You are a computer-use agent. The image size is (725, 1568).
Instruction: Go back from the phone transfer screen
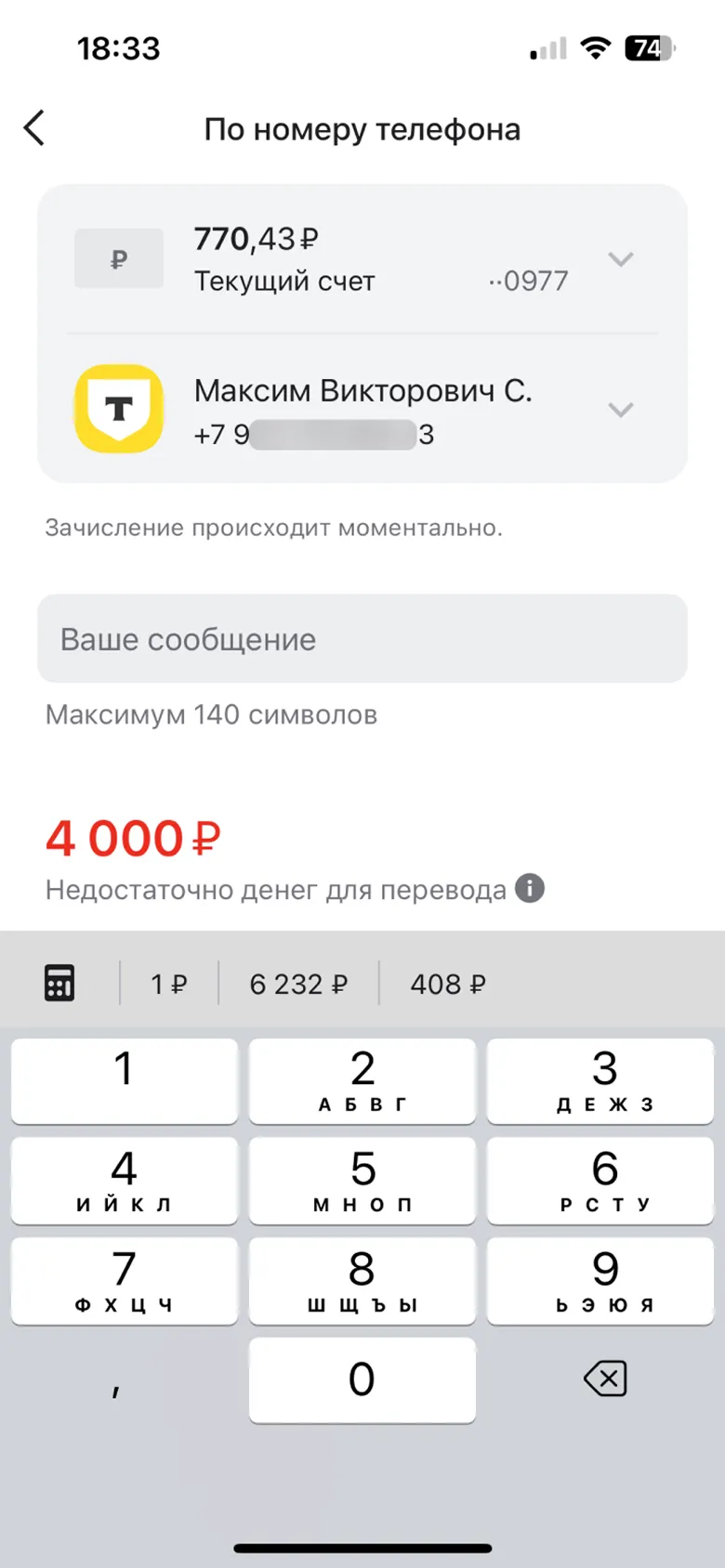click(34, 128)
